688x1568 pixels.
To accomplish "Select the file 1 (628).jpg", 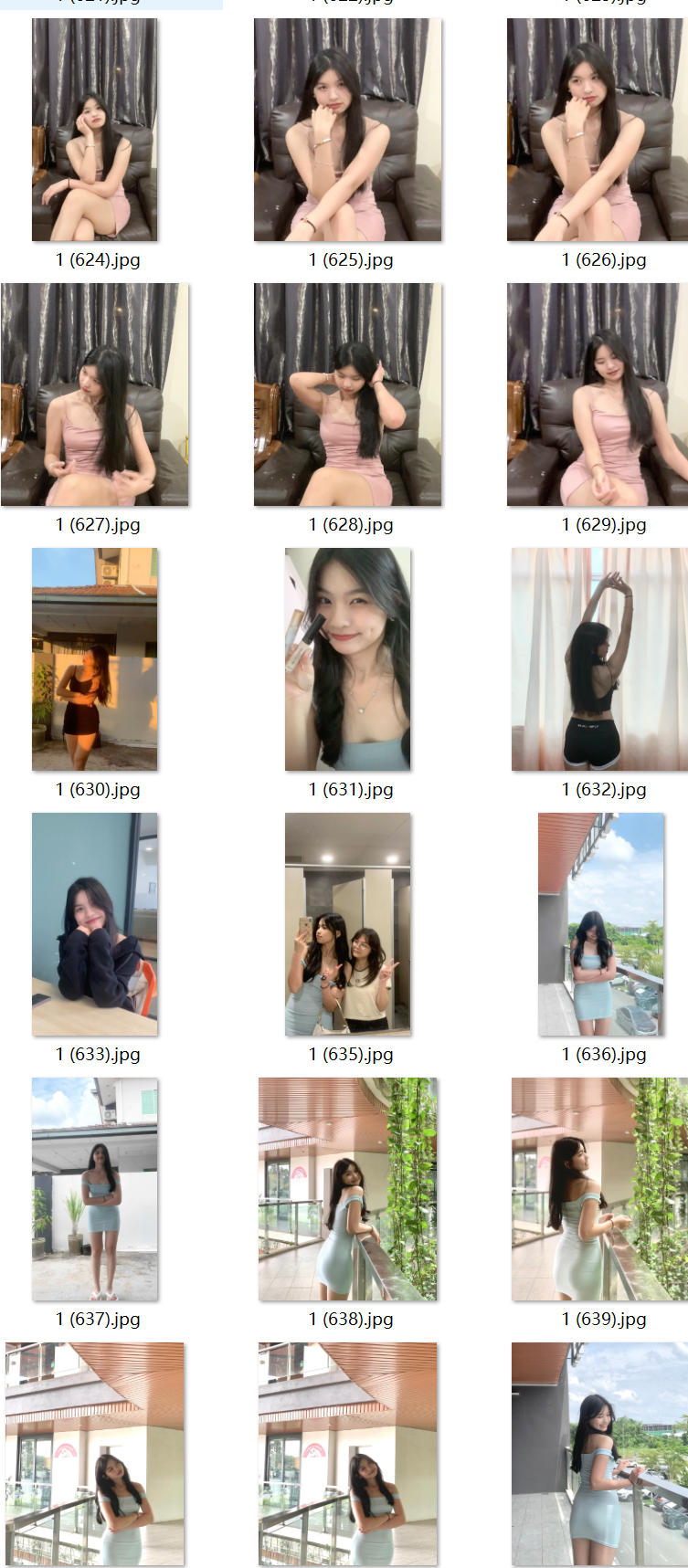I will [x=347, y=395].
